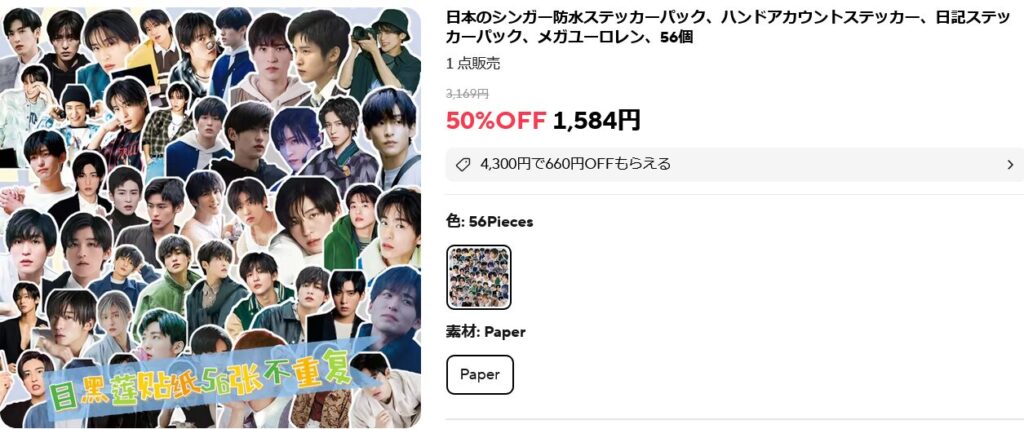Select the 56Pieces color swatch
Screen dimensions: 1024x429
[x=478, y=277]
